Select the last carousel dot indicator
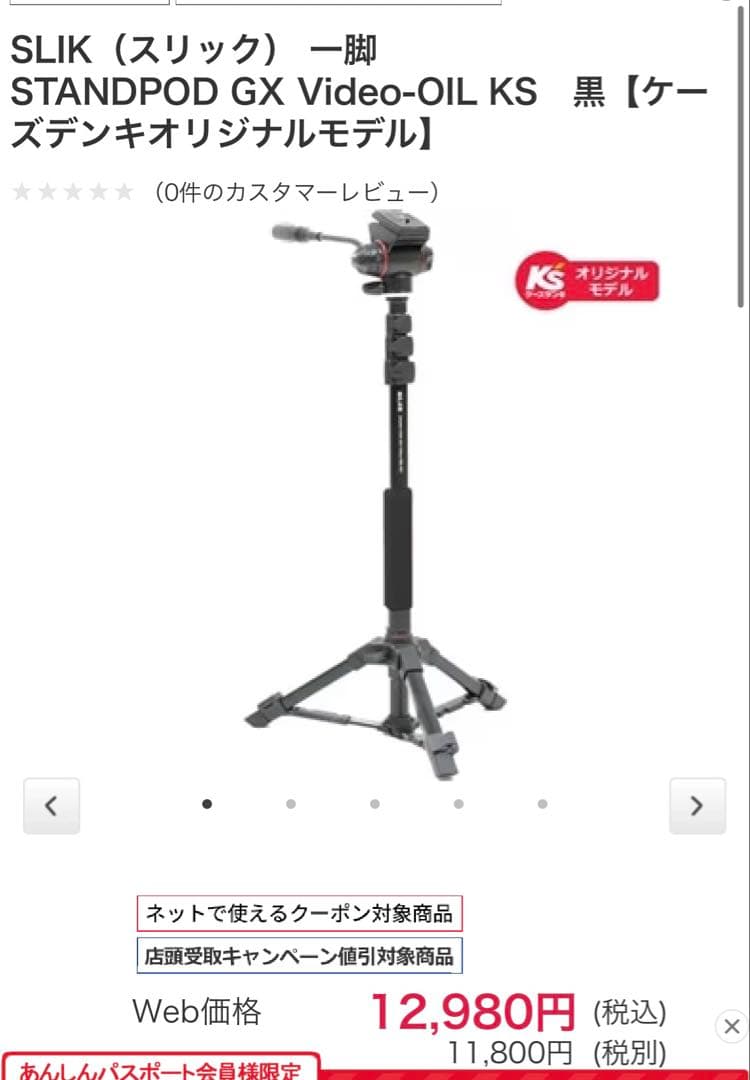 tap(541, 802)
